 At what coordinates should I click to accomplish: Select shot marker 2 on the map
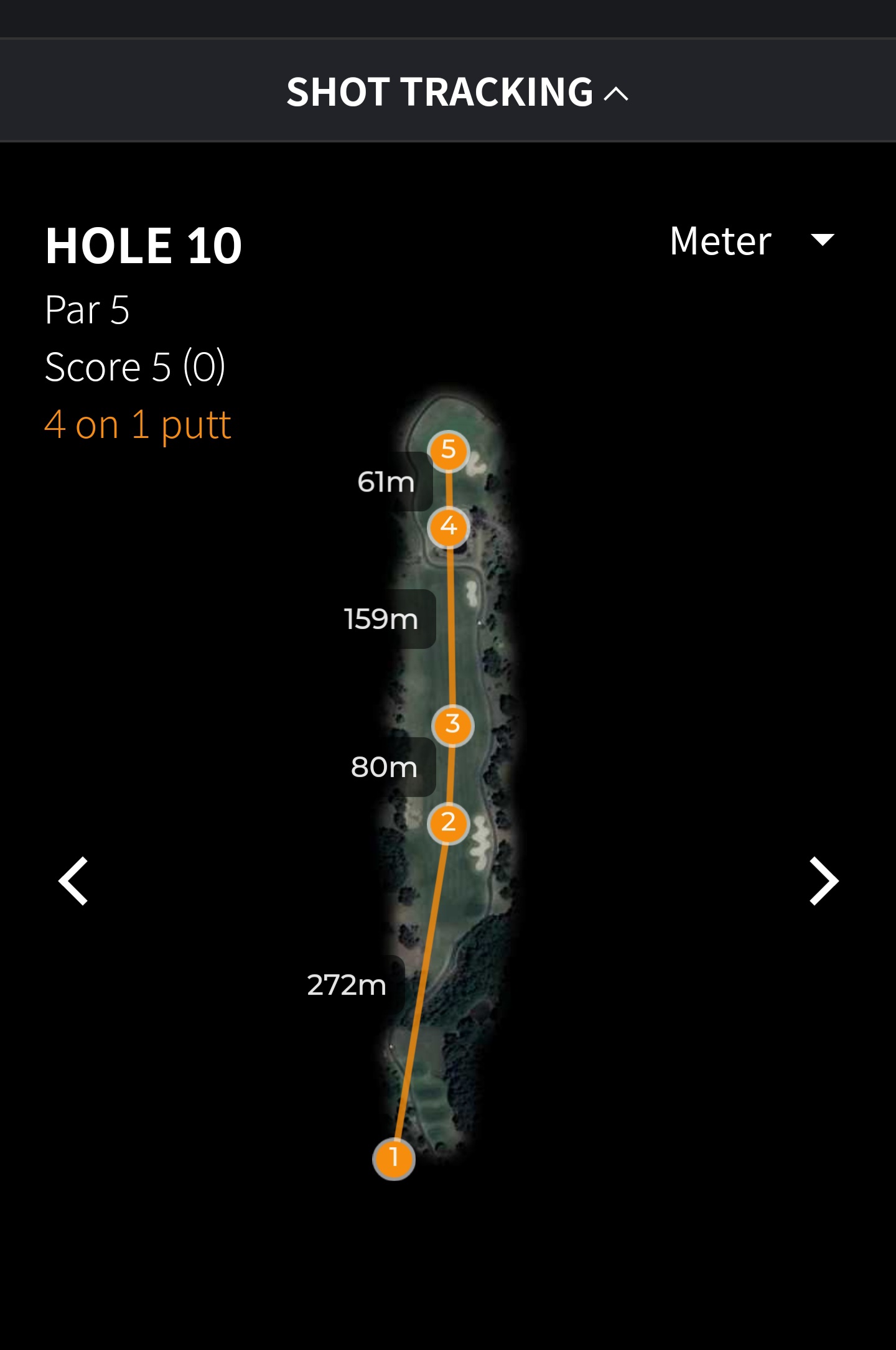448,823
